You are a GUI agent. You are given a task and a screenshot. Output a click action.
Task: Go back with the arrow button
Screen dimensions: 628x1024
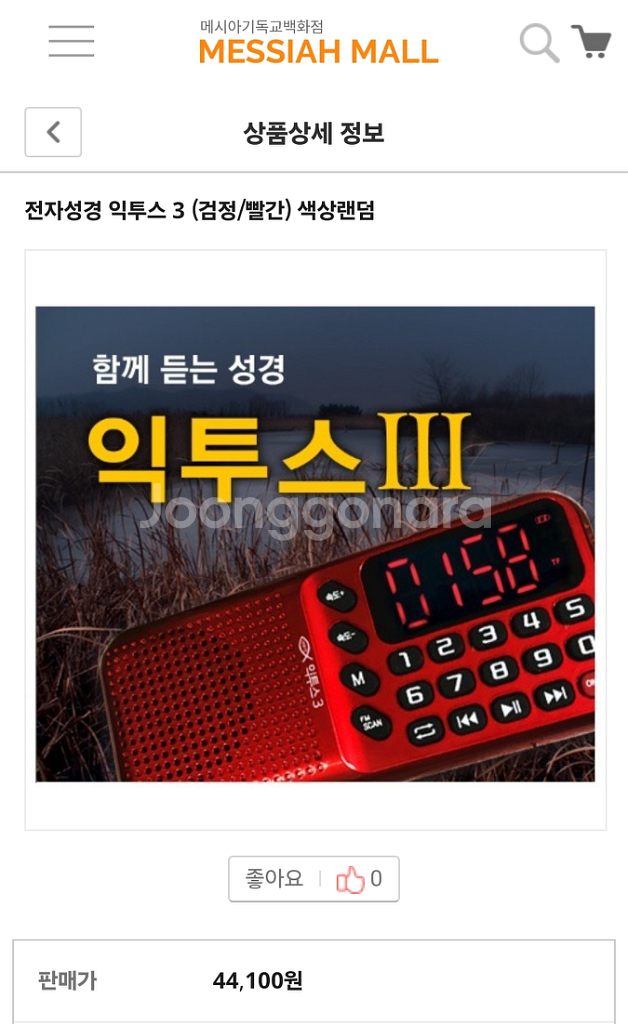coord(53,132)
